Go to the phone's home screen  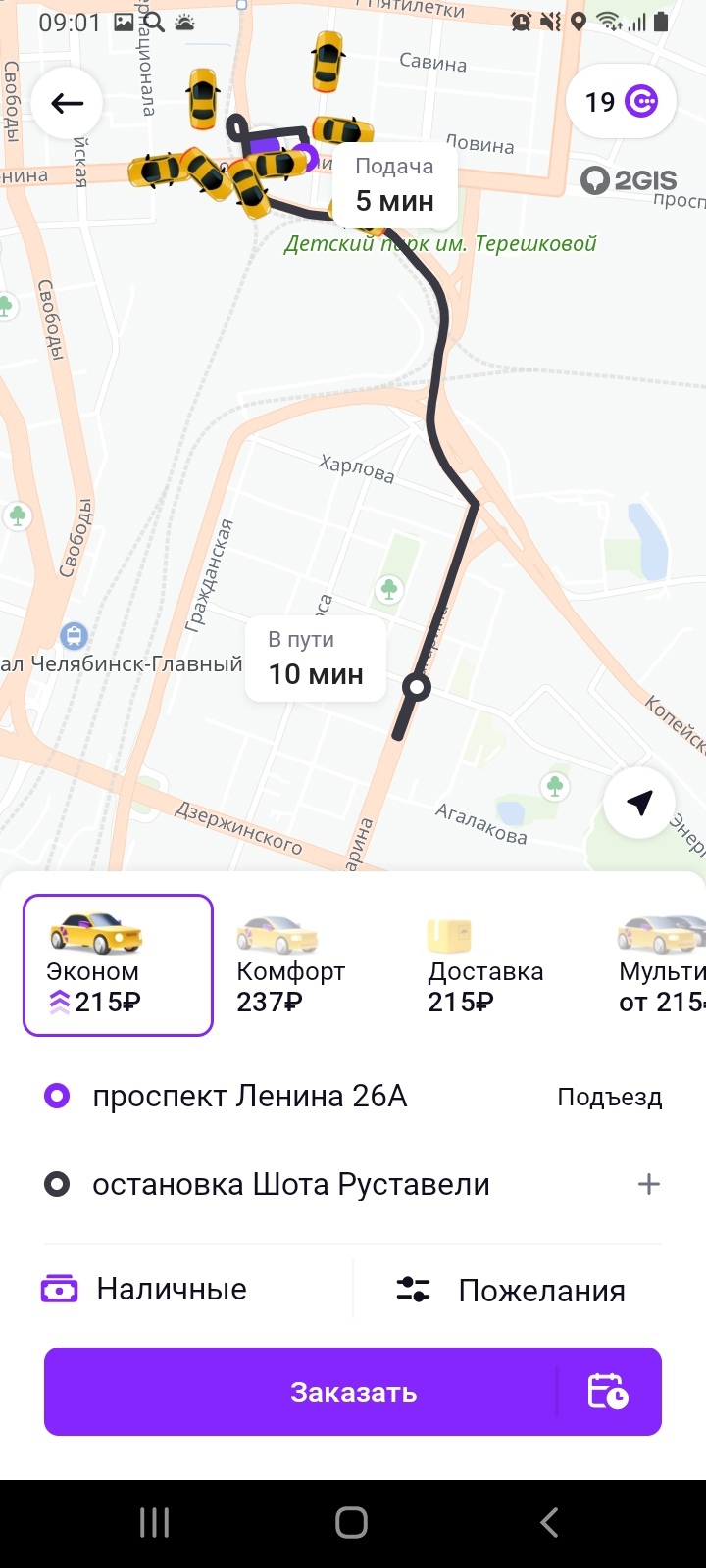pyautogui.click(x=352, y=1523)
